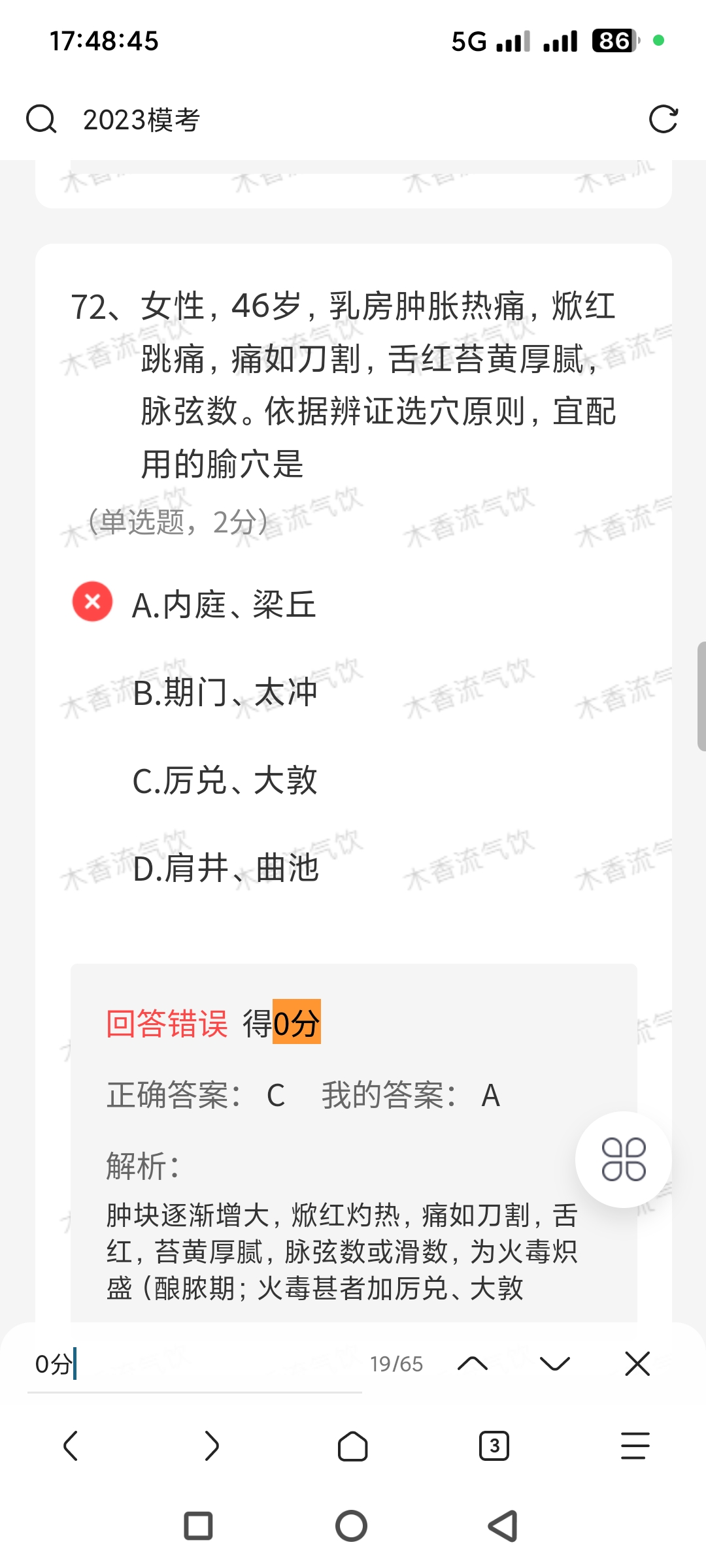Go back to previous browser page
This screenshot has width=706, height=1568.
pyautogui.click(x=71, y=1446)
